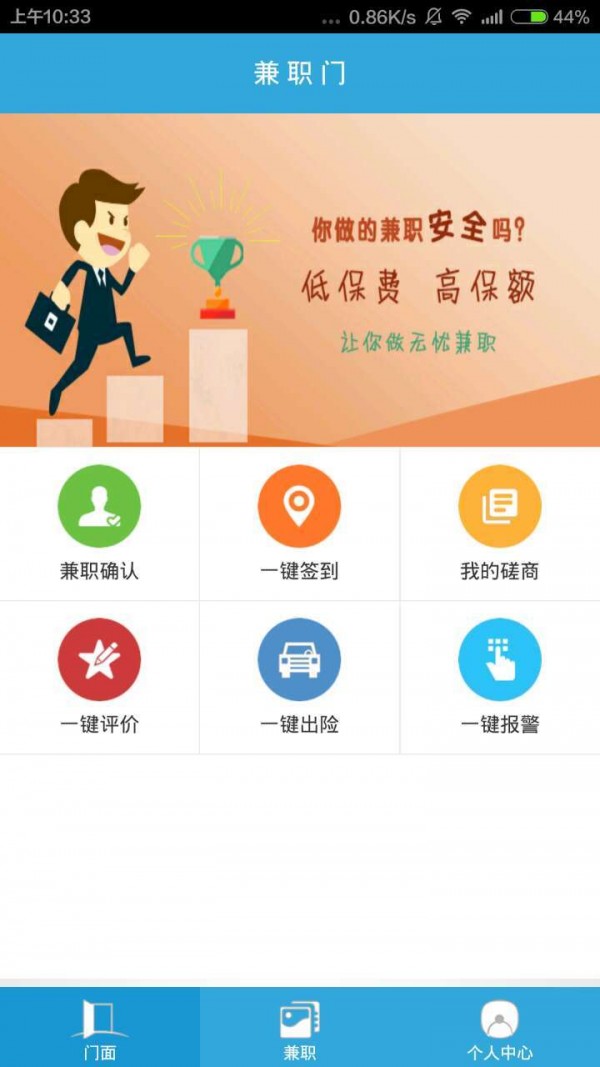
Task: Open 我的磋商 negotiations
Action: pos(499,524)
